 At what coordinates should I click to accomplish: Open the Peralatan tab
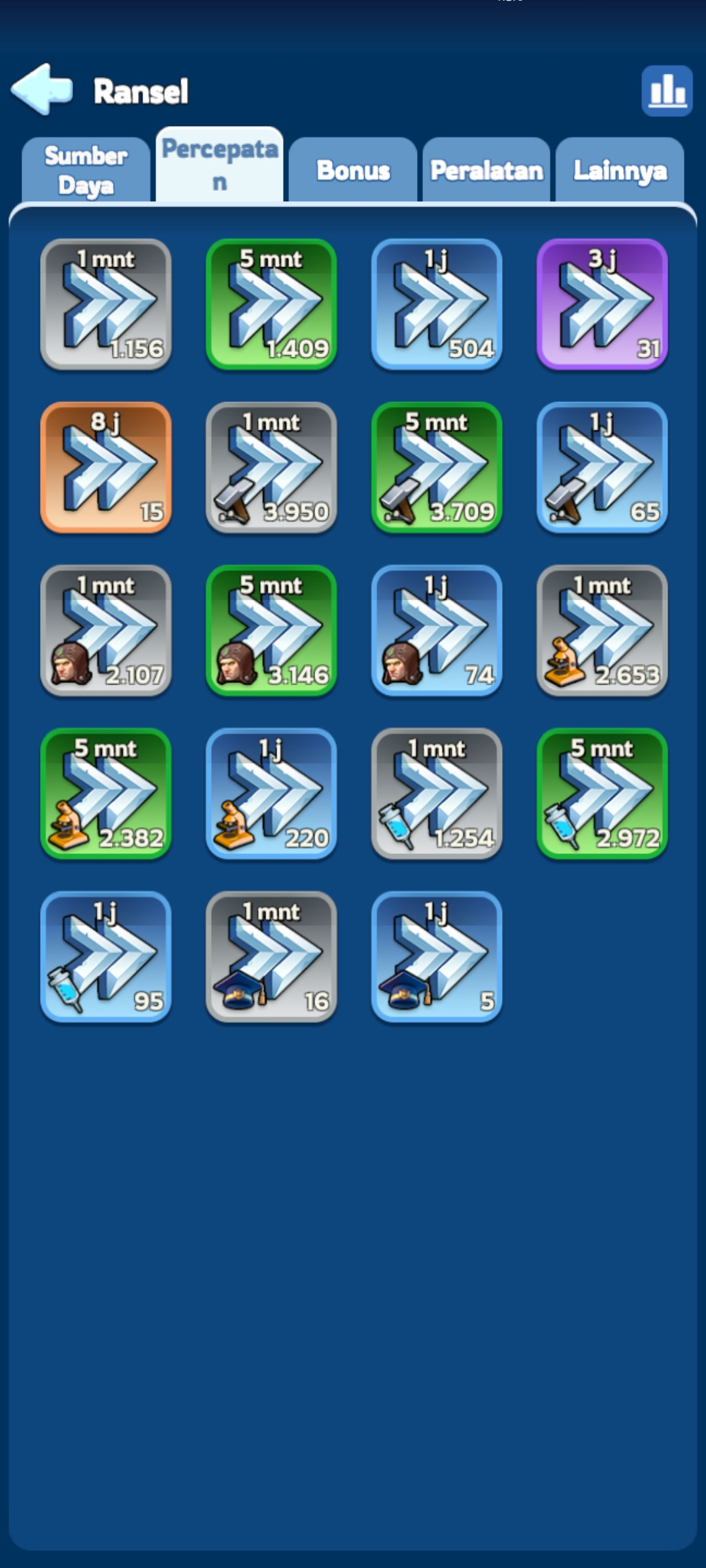click(x=486, y=171)
